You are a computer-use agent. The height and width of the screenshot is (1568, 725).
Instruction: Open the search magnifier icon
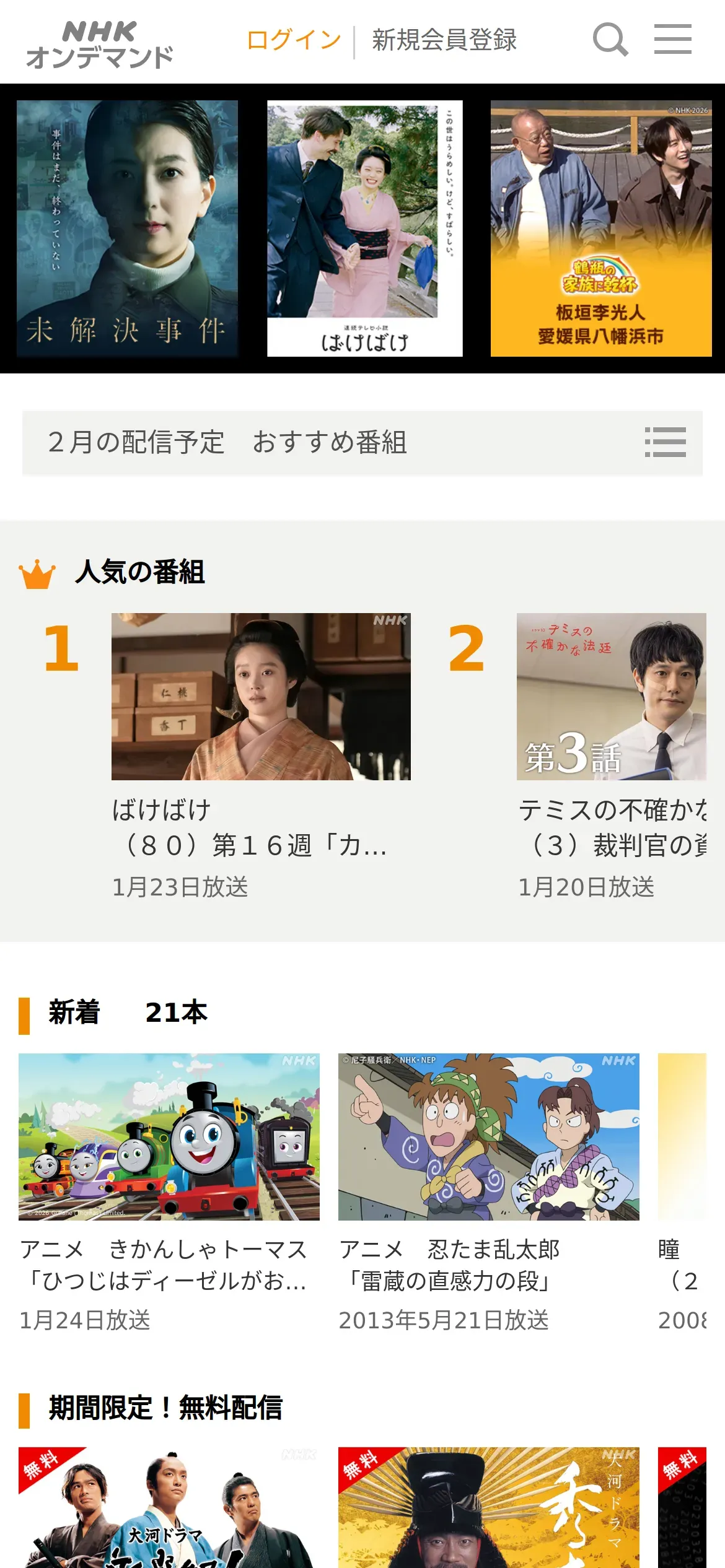(610, 40)
